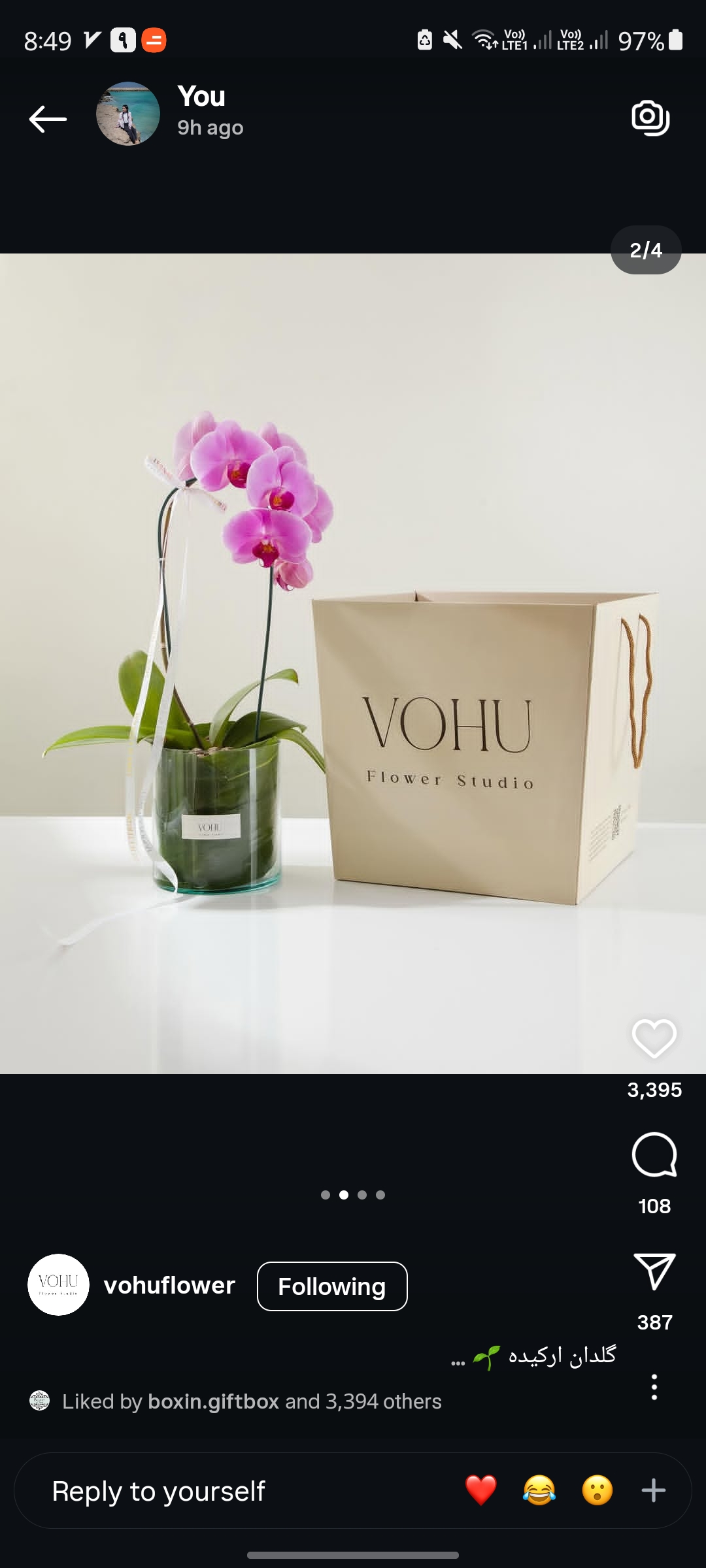Like the vohuflower post
Screen dimensions: 706x1568
[654, 1038]
